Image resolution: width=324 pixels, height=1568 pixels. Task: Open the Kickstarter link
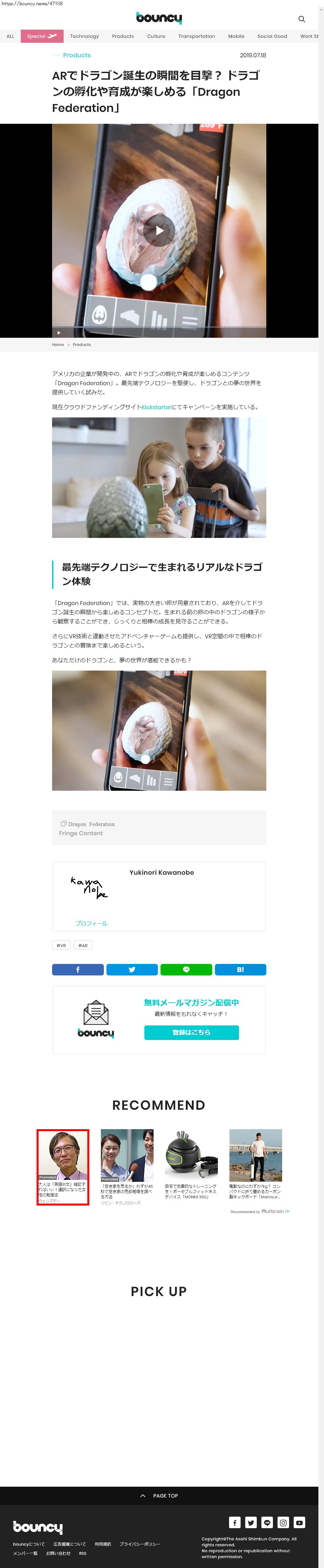point(156,407)
